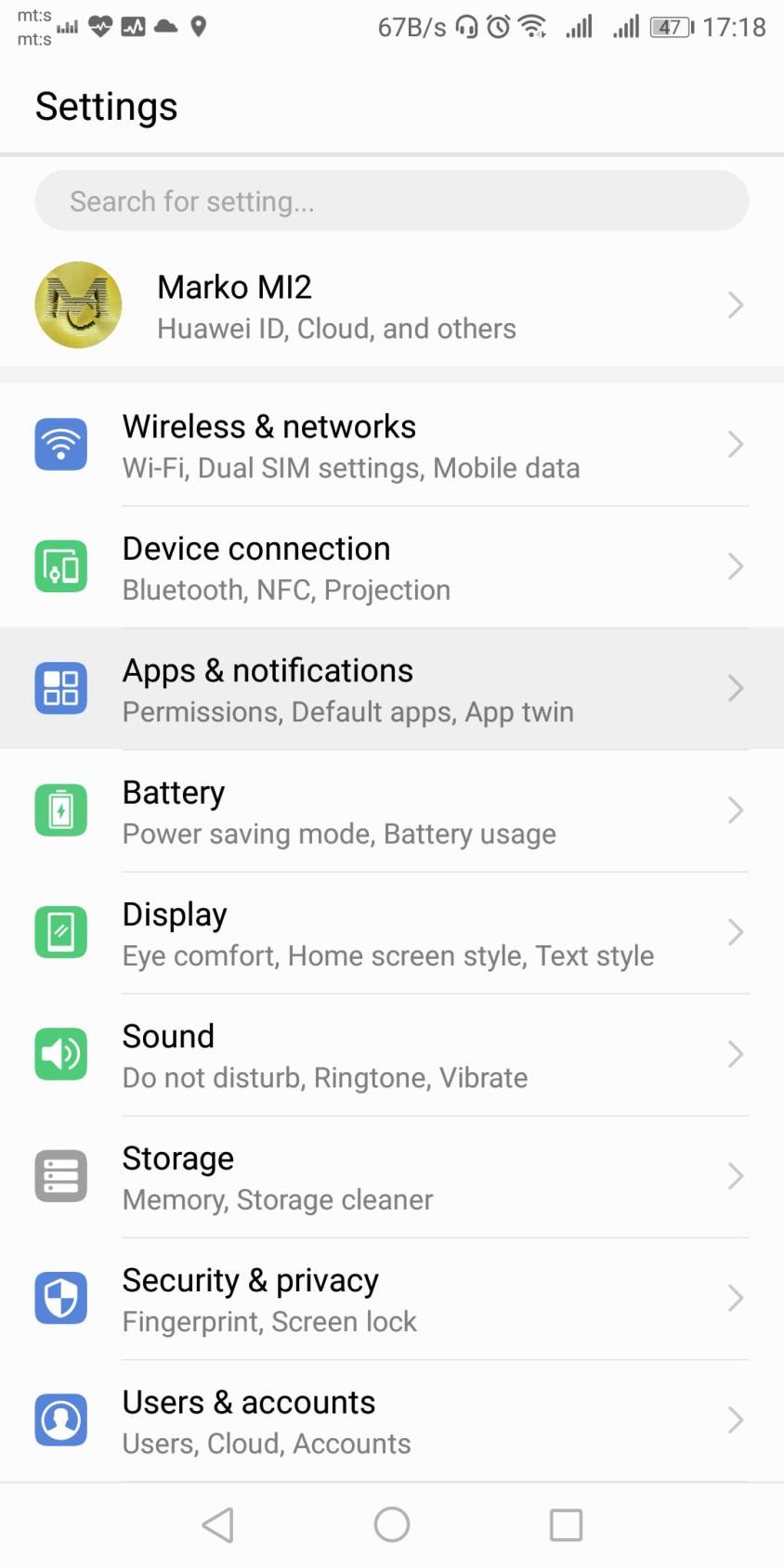
Task: Open the Storage settings icon
Action: (x=60, y=1175)
